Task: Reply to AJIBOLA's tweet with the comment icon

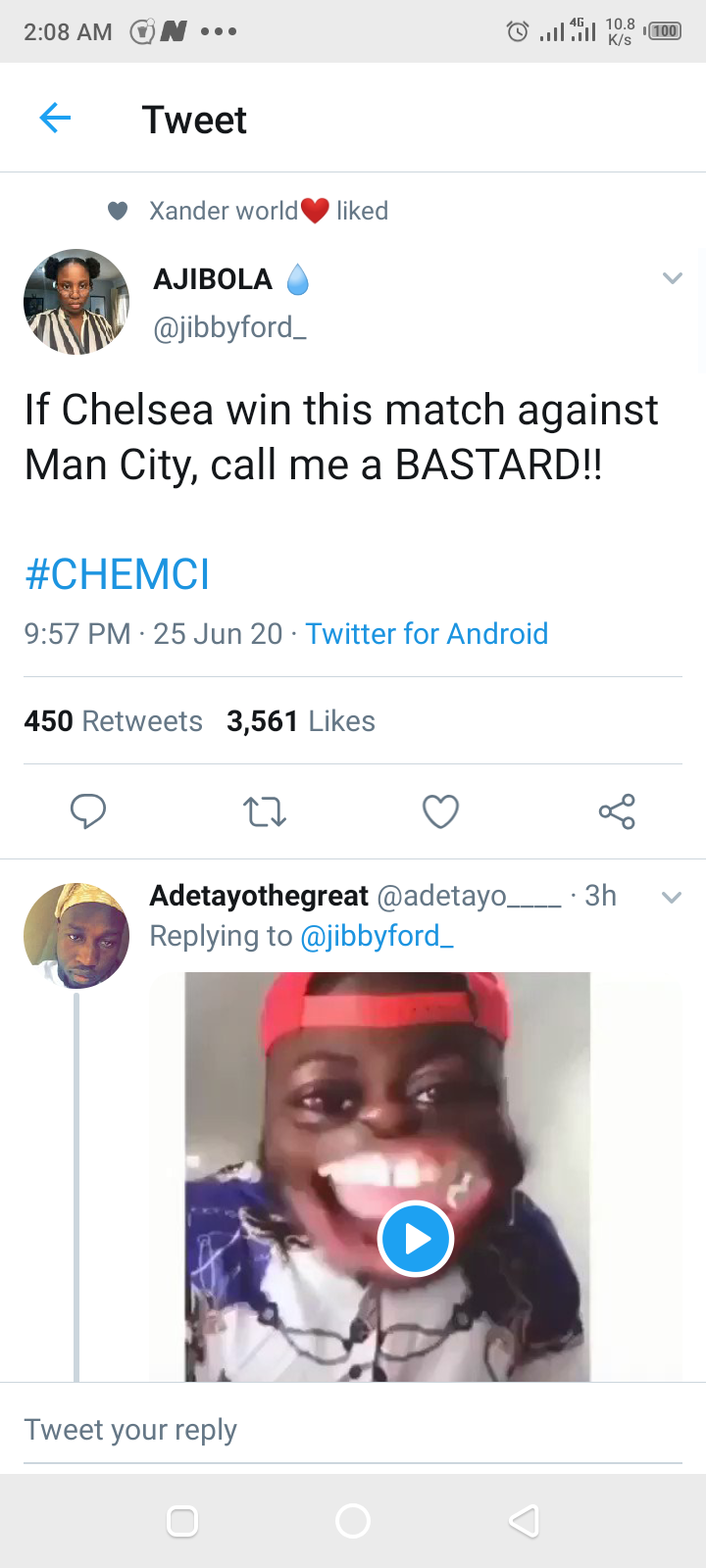Action: [x=88, y=811]
